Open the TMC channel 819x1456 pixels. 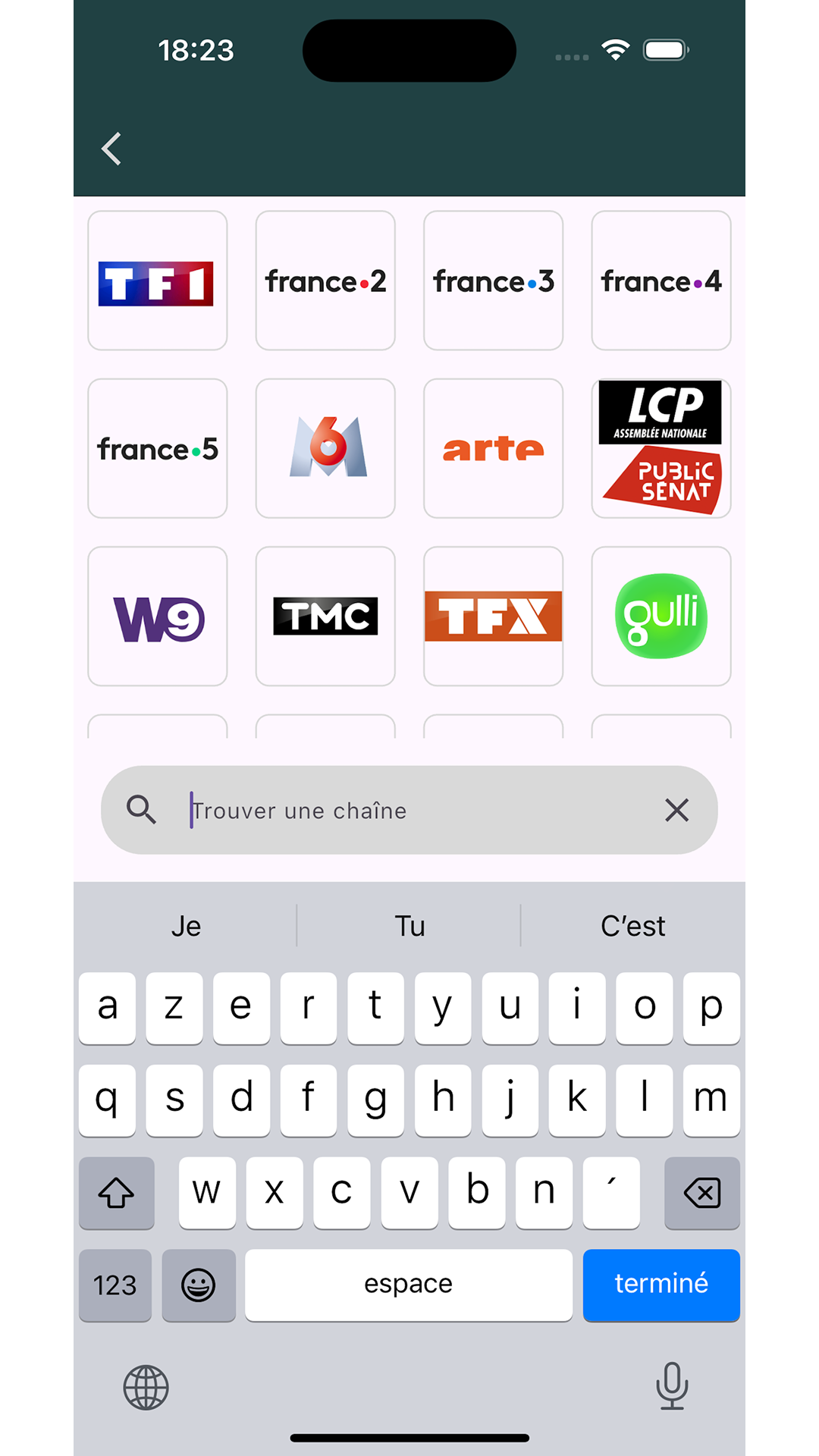pyautogui.click(x=325, y=617)
